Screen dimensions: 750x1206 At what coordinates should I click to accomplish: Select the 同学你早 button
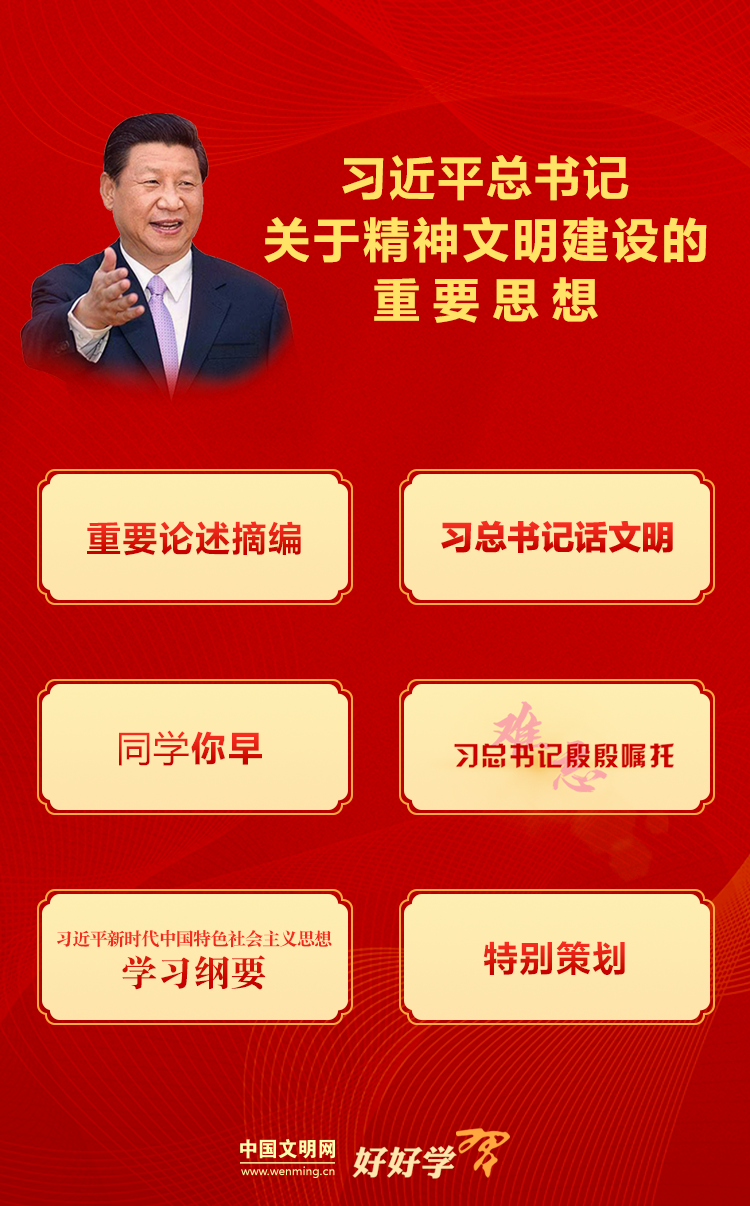[x=195, y=747]
